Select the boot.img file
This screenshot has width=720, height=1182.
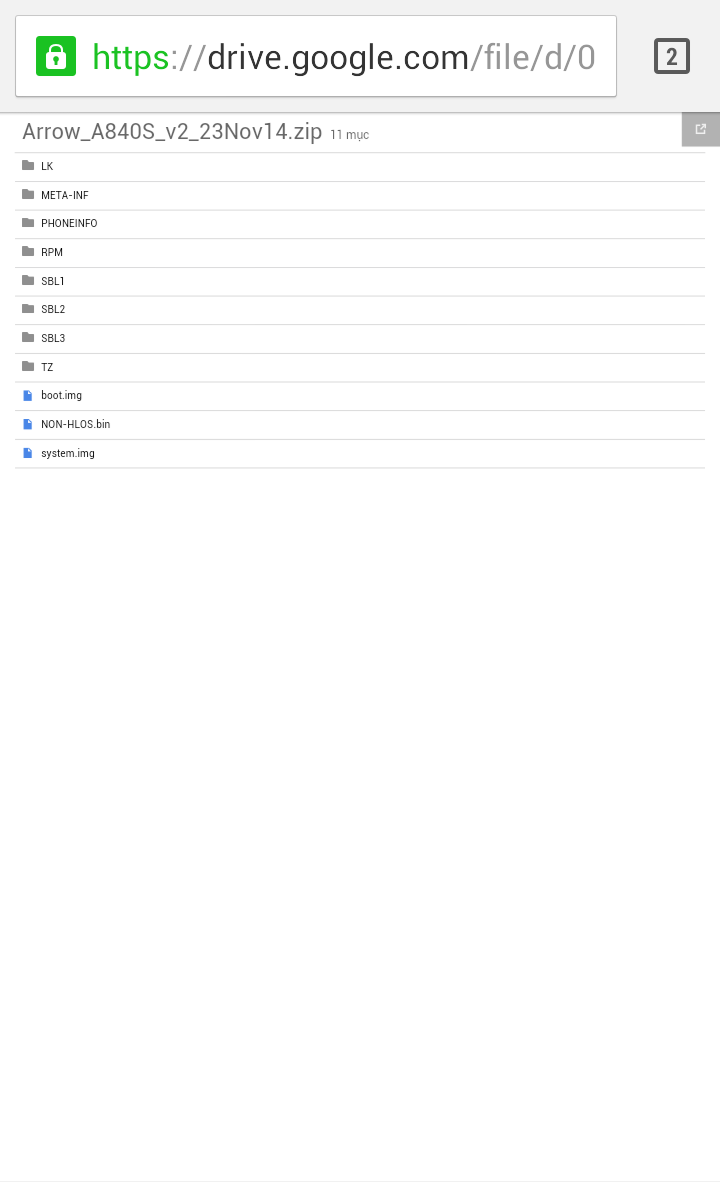(61, 396)
